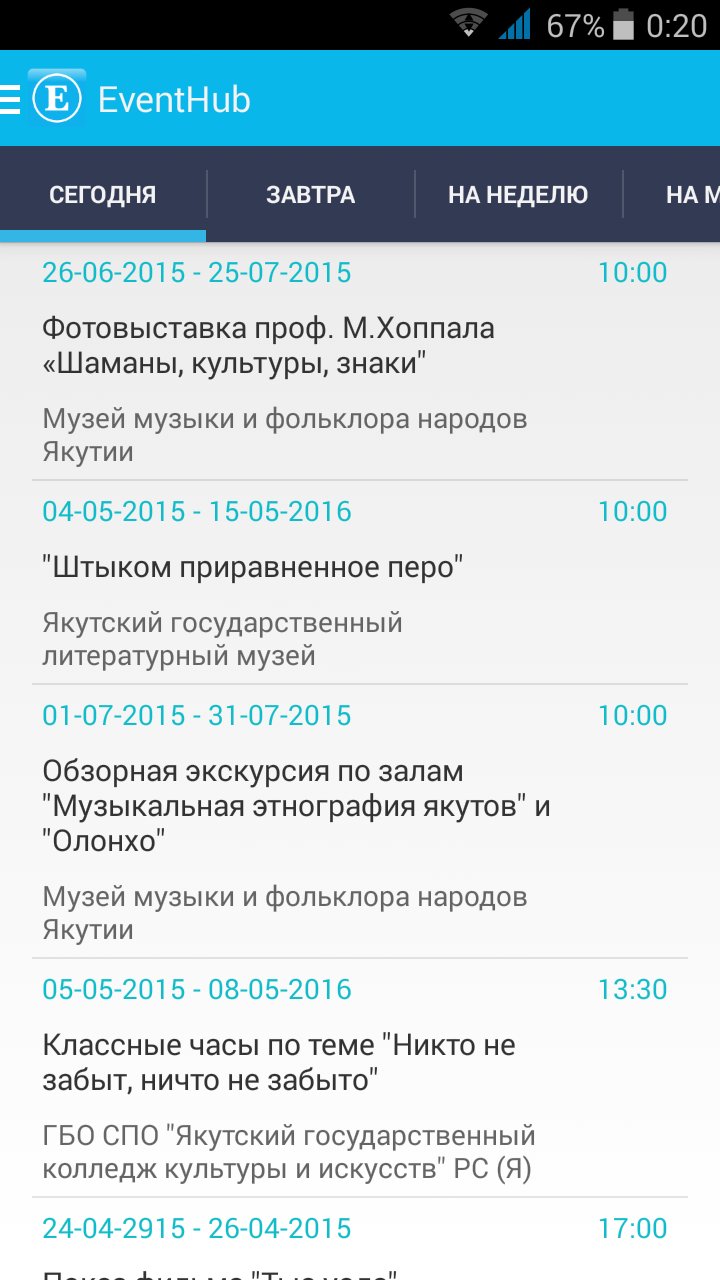Open the navigation drawer menu
Viewport: 720px width, 1280px height.
(8, 100)
